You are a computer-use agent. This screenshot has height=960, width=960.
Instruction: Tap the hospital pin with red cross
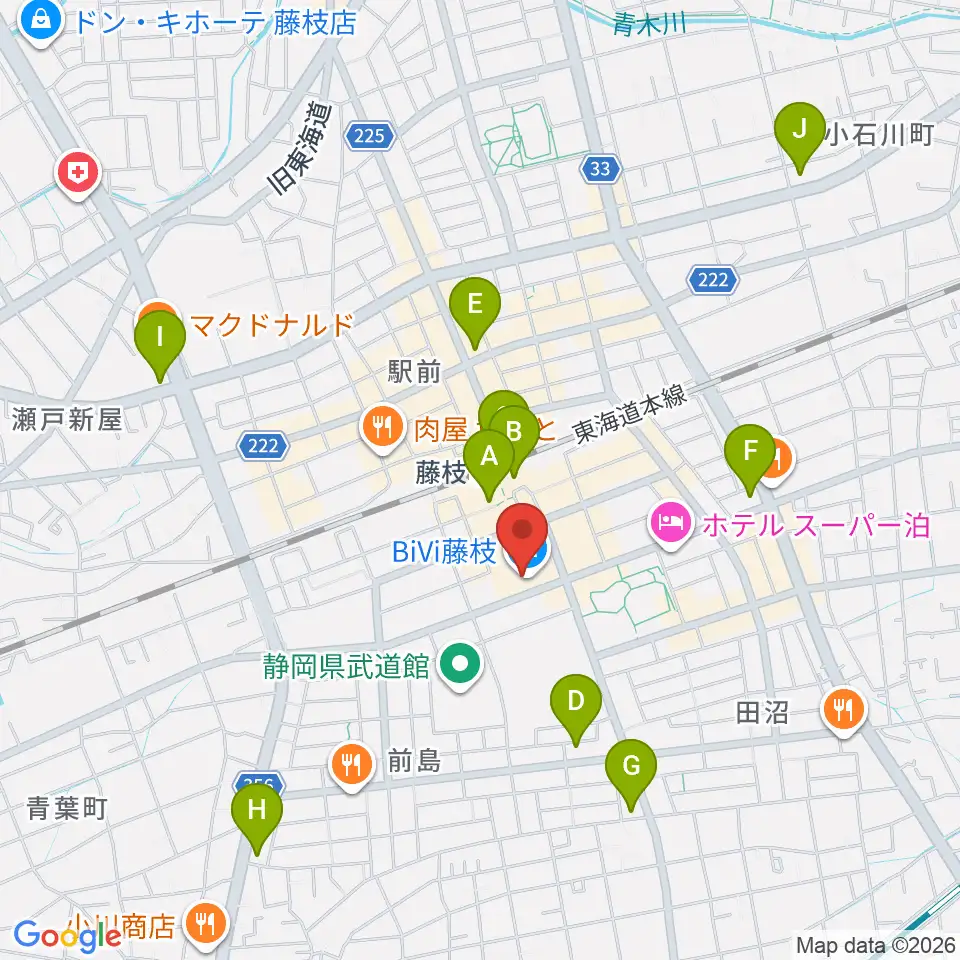click(78, 176)
